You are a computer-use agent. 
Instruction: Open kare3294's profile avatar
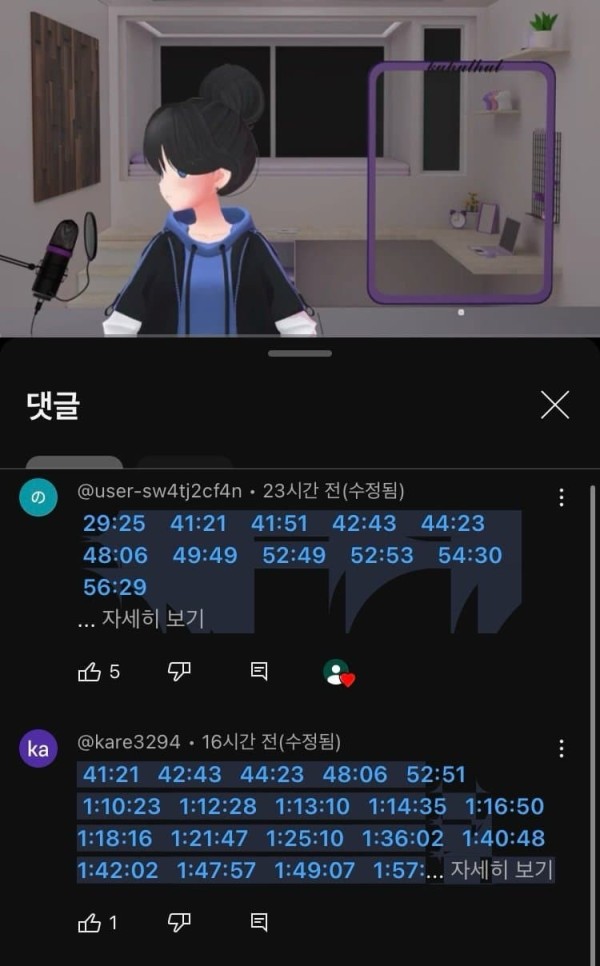click(38, 748)
